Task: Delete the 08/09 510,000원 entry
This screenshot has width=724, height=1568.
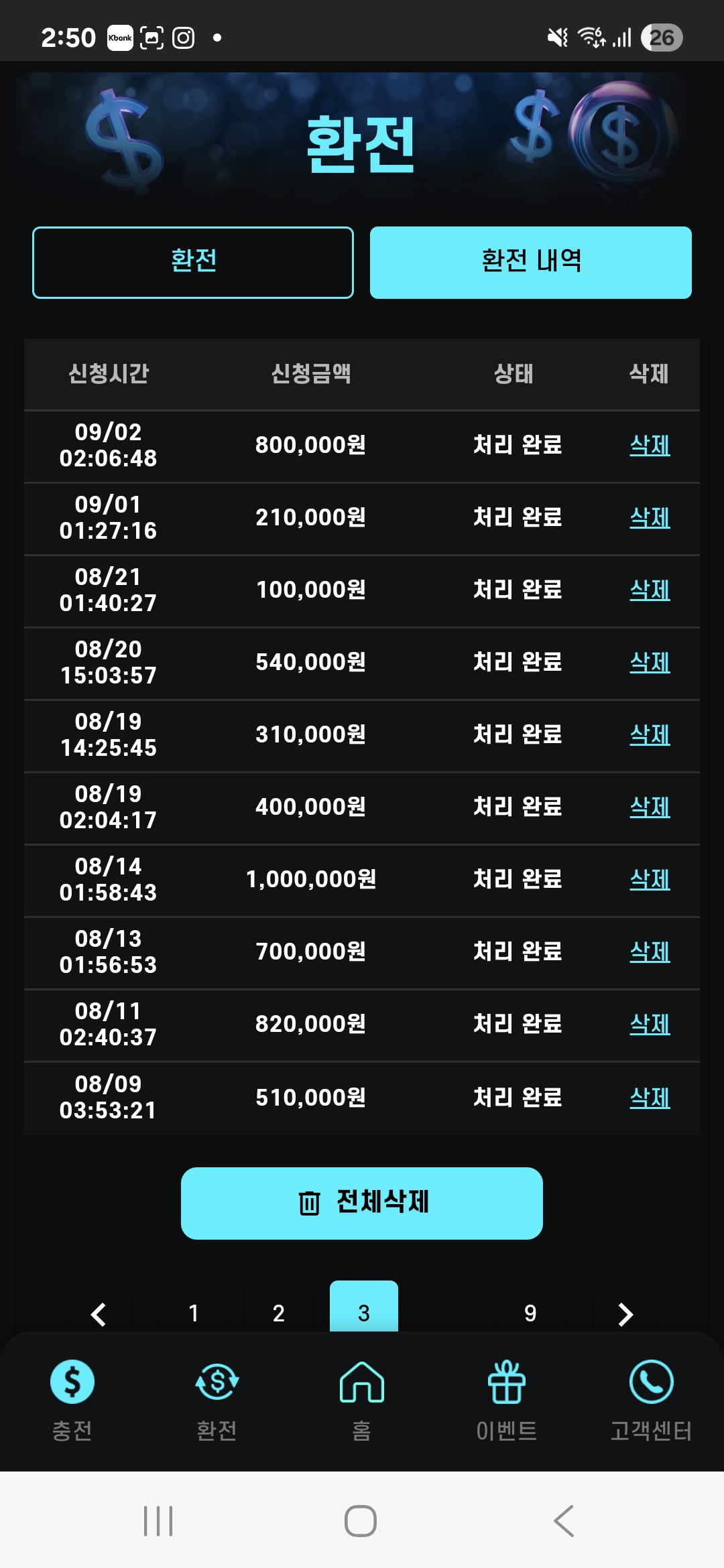Action: (x=650, y=1098)
